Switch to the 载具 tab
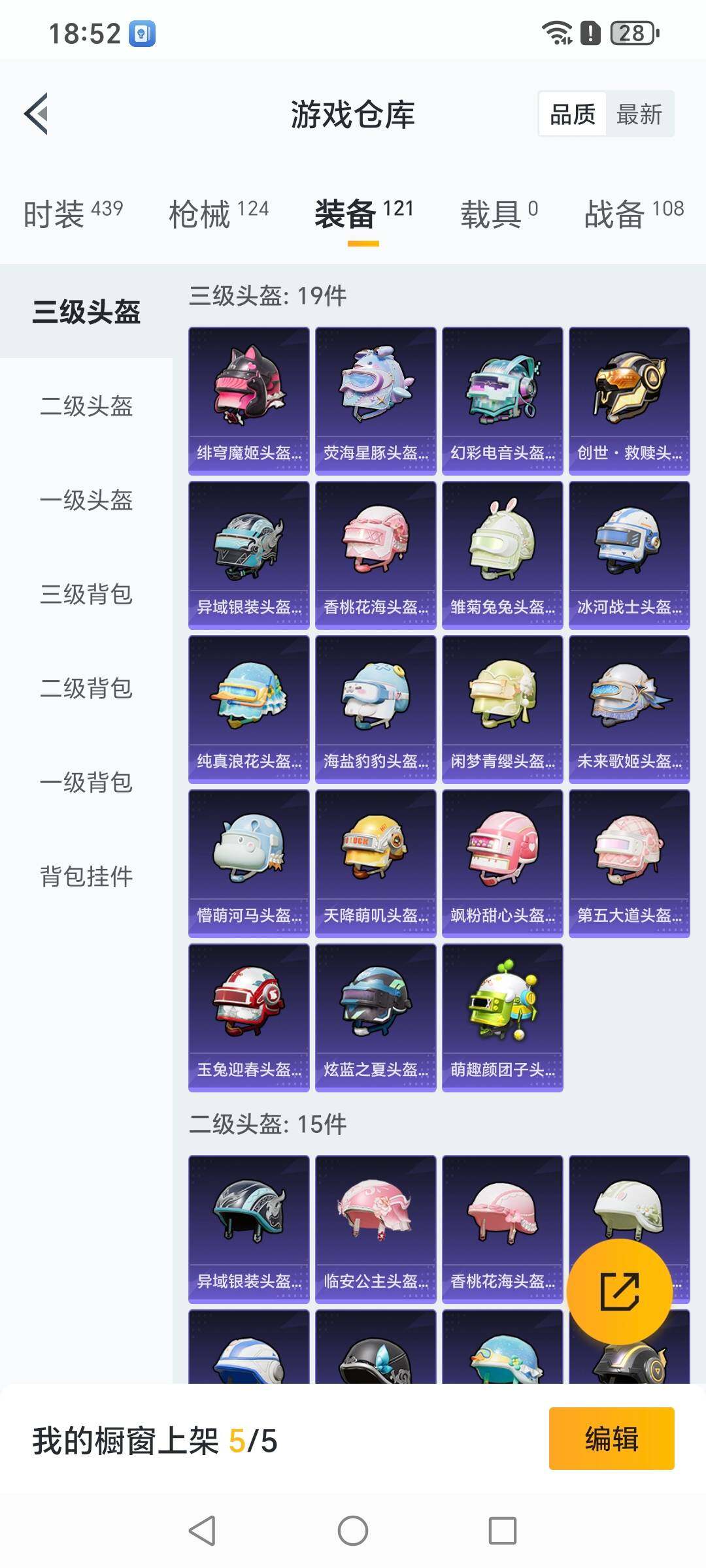This screenshot has width=706, height=1568. tap(499, 213)
